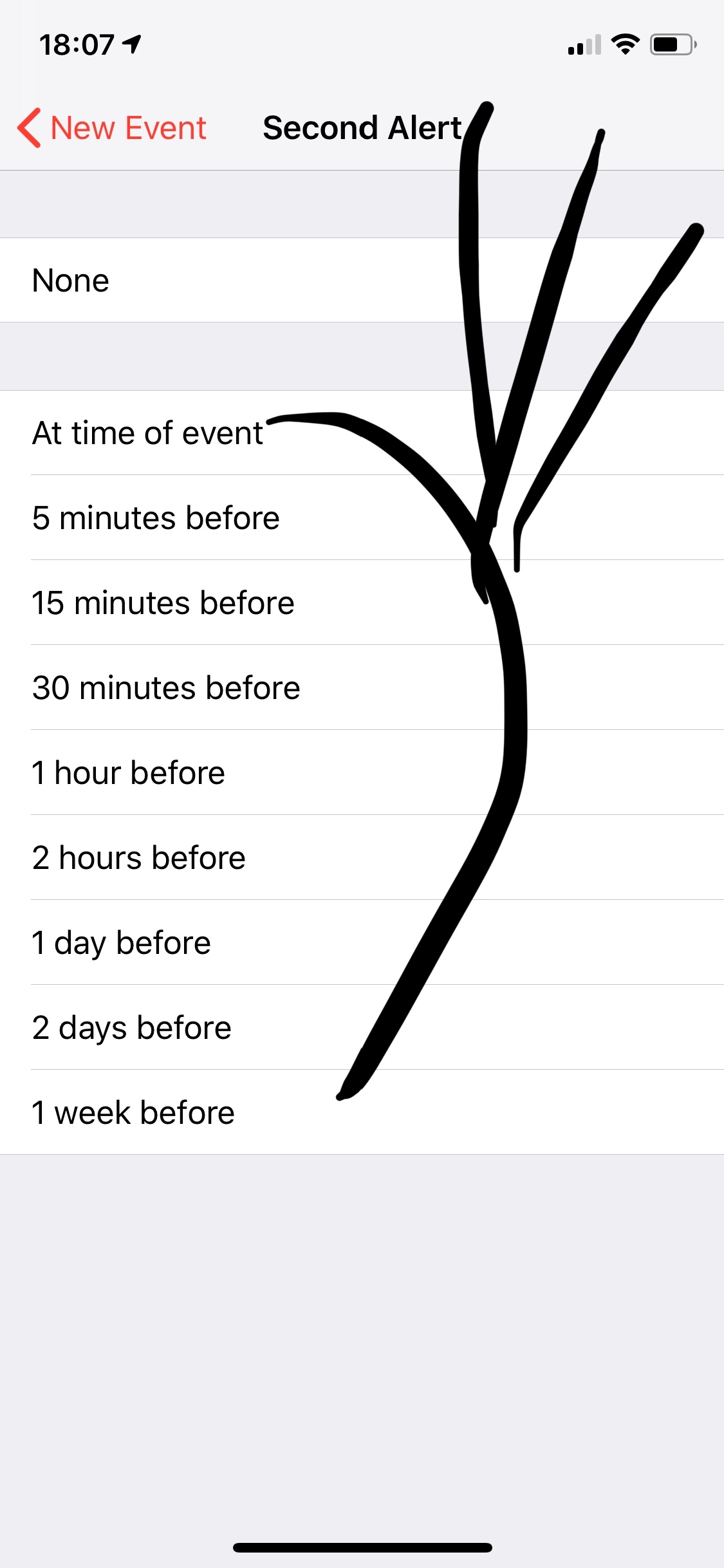724x1568 pixels.
Task: Pick 1 day before option
Action: click(122, 942)
